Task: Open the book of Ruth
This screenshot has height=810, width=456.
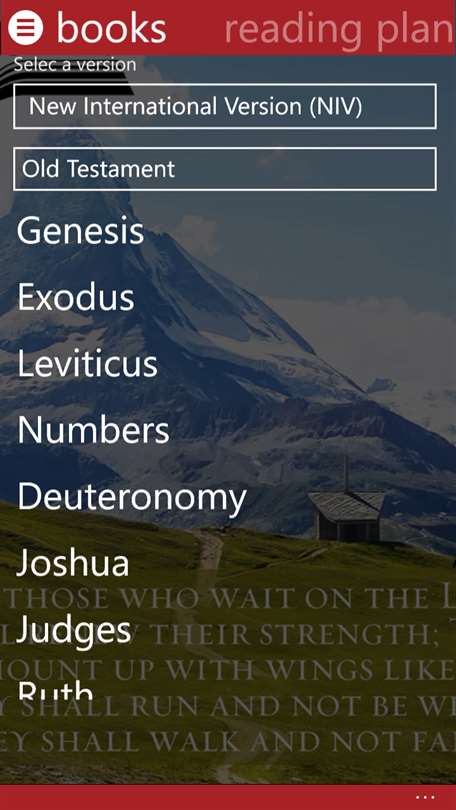Action: click(x=55, y=690)
